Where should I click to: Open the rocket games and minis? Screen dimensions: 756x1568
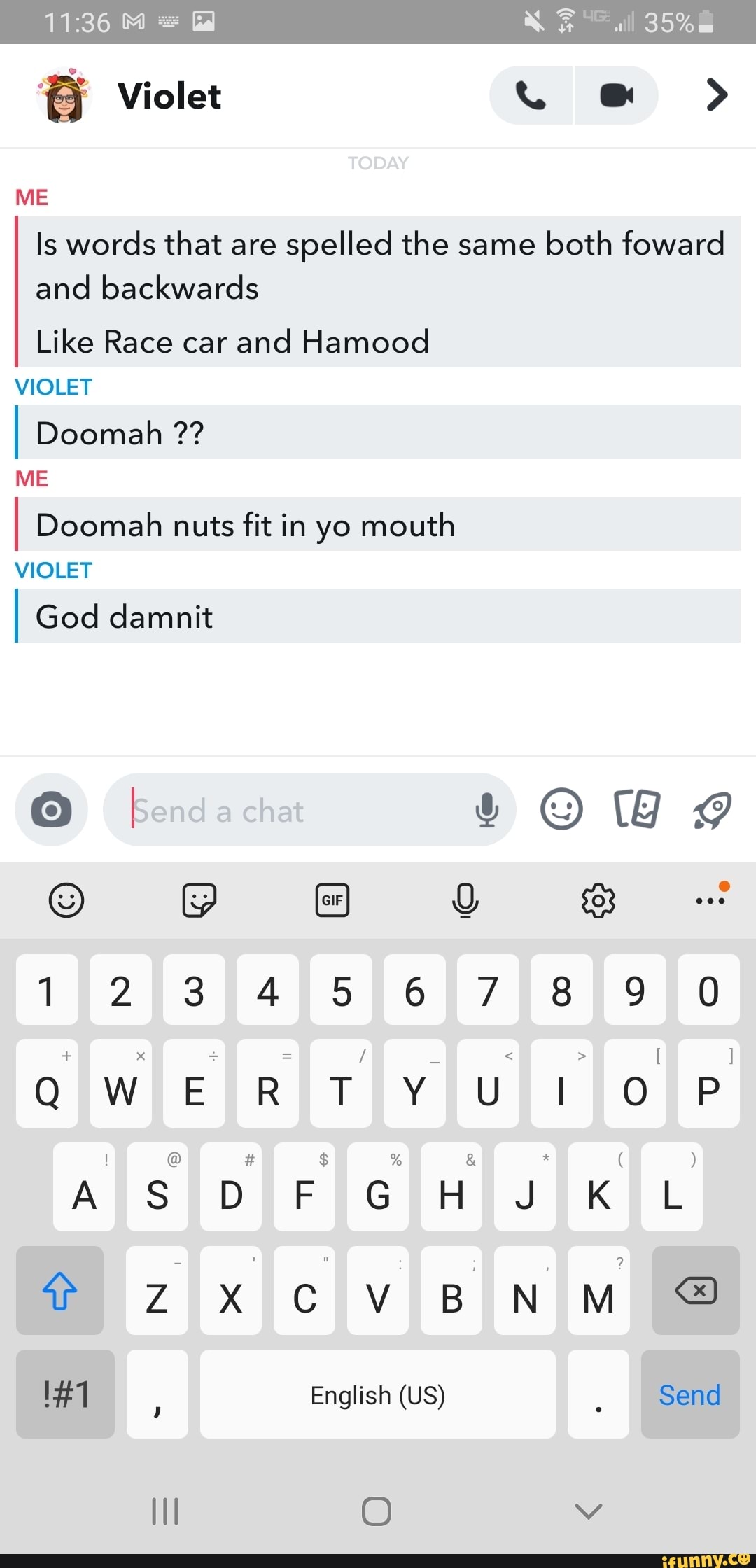click(713, 810)
